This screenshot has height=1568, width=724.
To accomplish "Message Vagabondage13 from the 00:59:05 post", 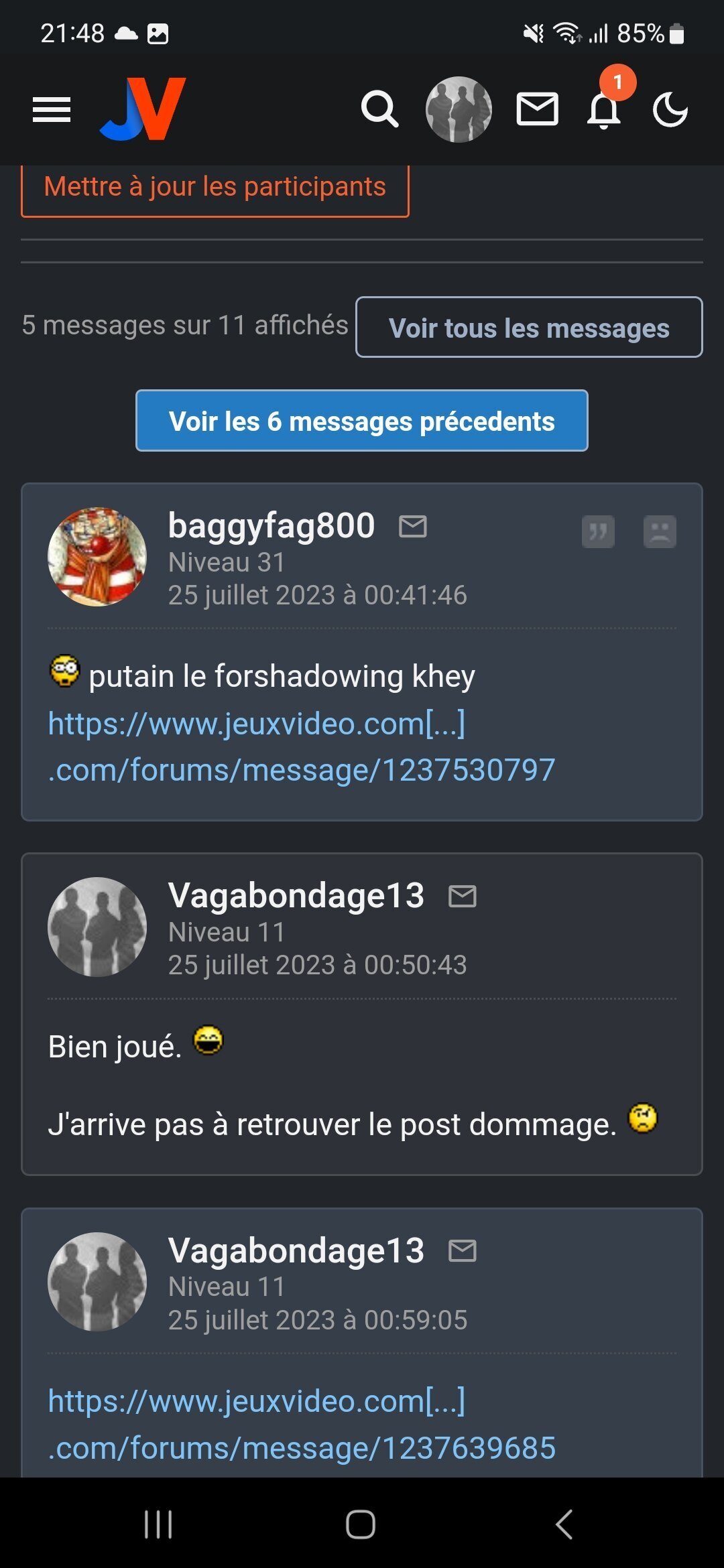I will click(x=462, y=1251).
